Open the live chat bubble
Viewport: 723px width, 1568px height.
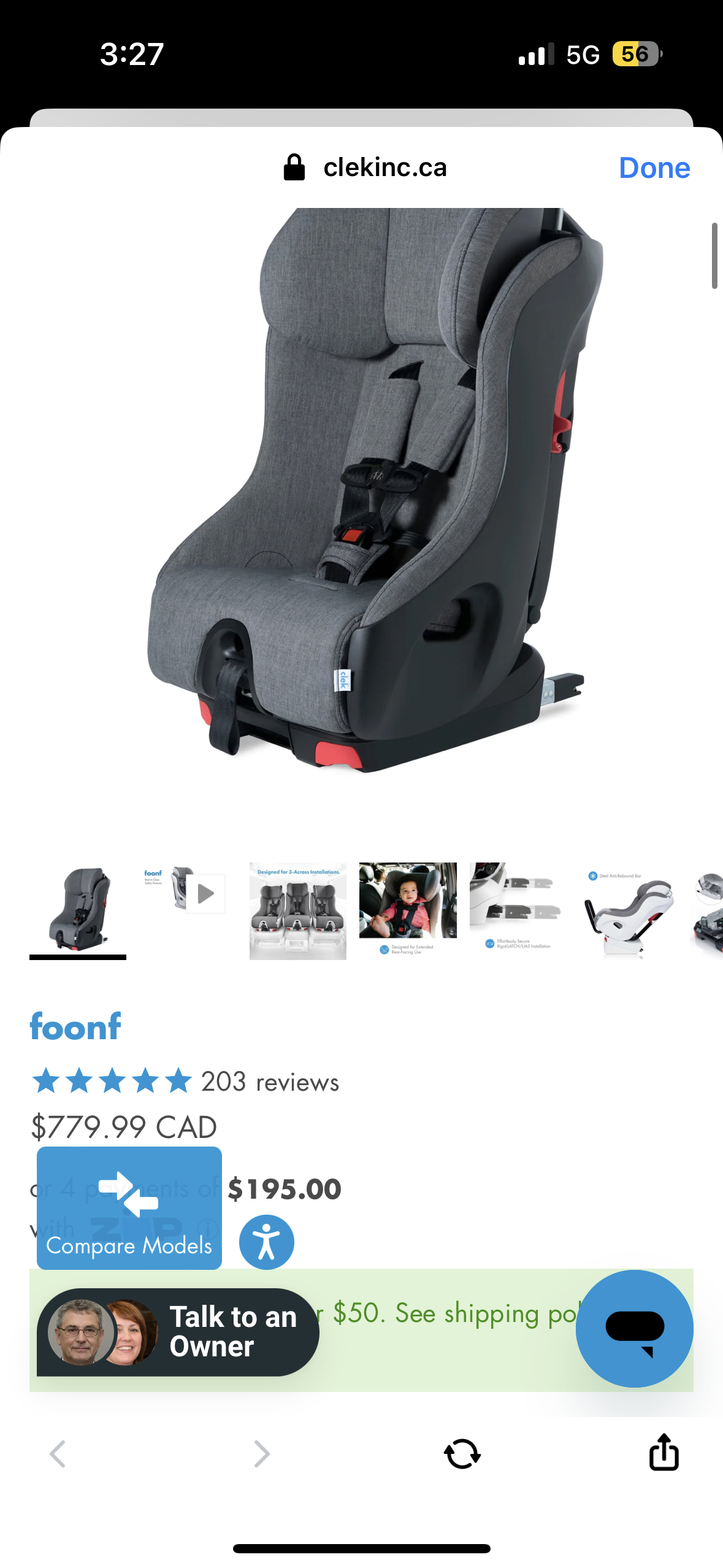[634, 1328]
